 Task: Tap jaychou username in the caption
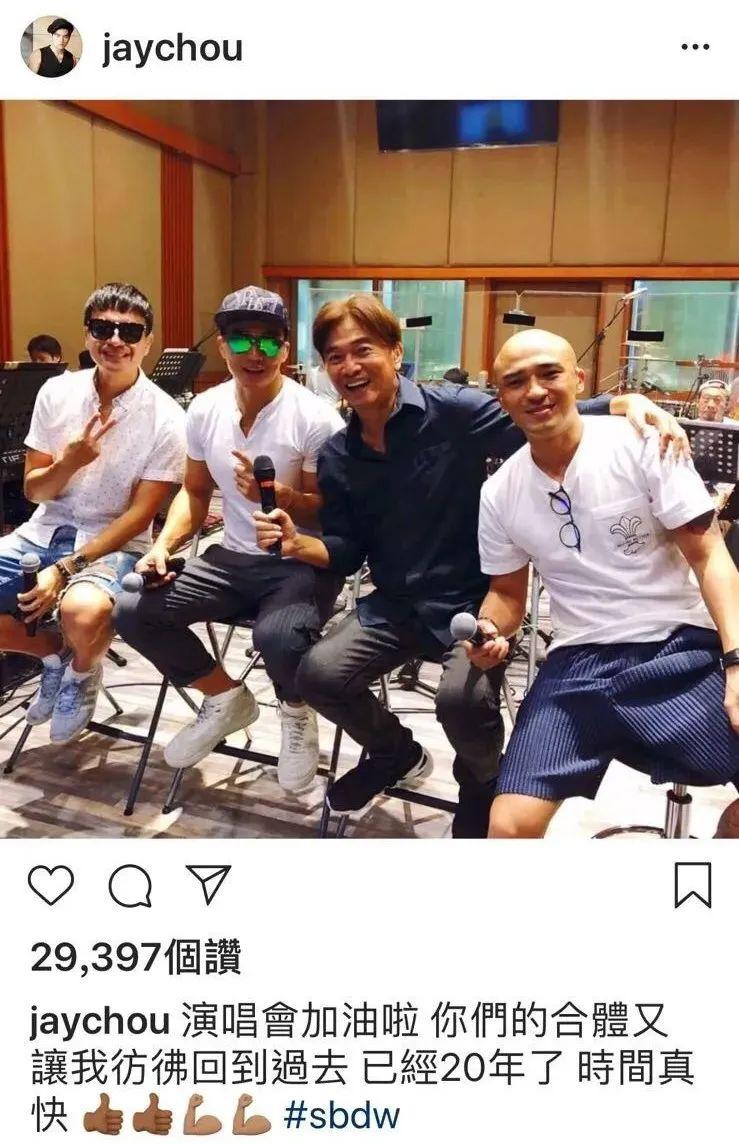(x=99, y=1023)
